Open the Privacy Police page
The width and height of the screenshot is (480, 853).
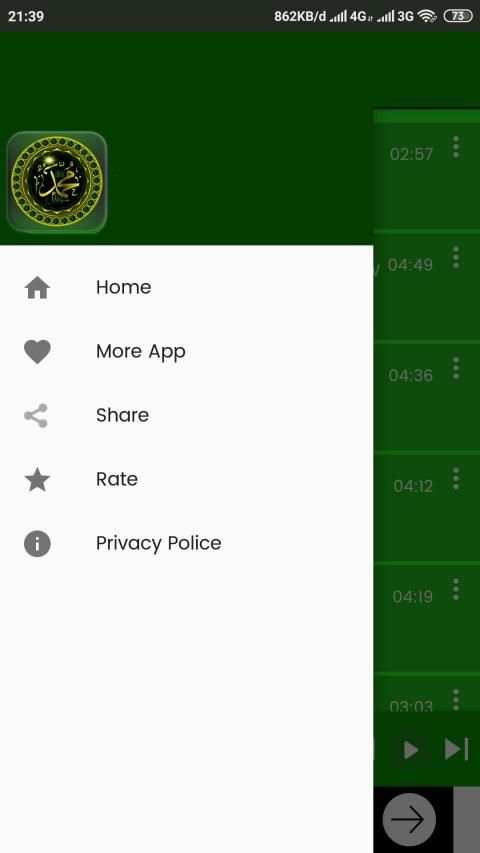click(x=187, y=543)
